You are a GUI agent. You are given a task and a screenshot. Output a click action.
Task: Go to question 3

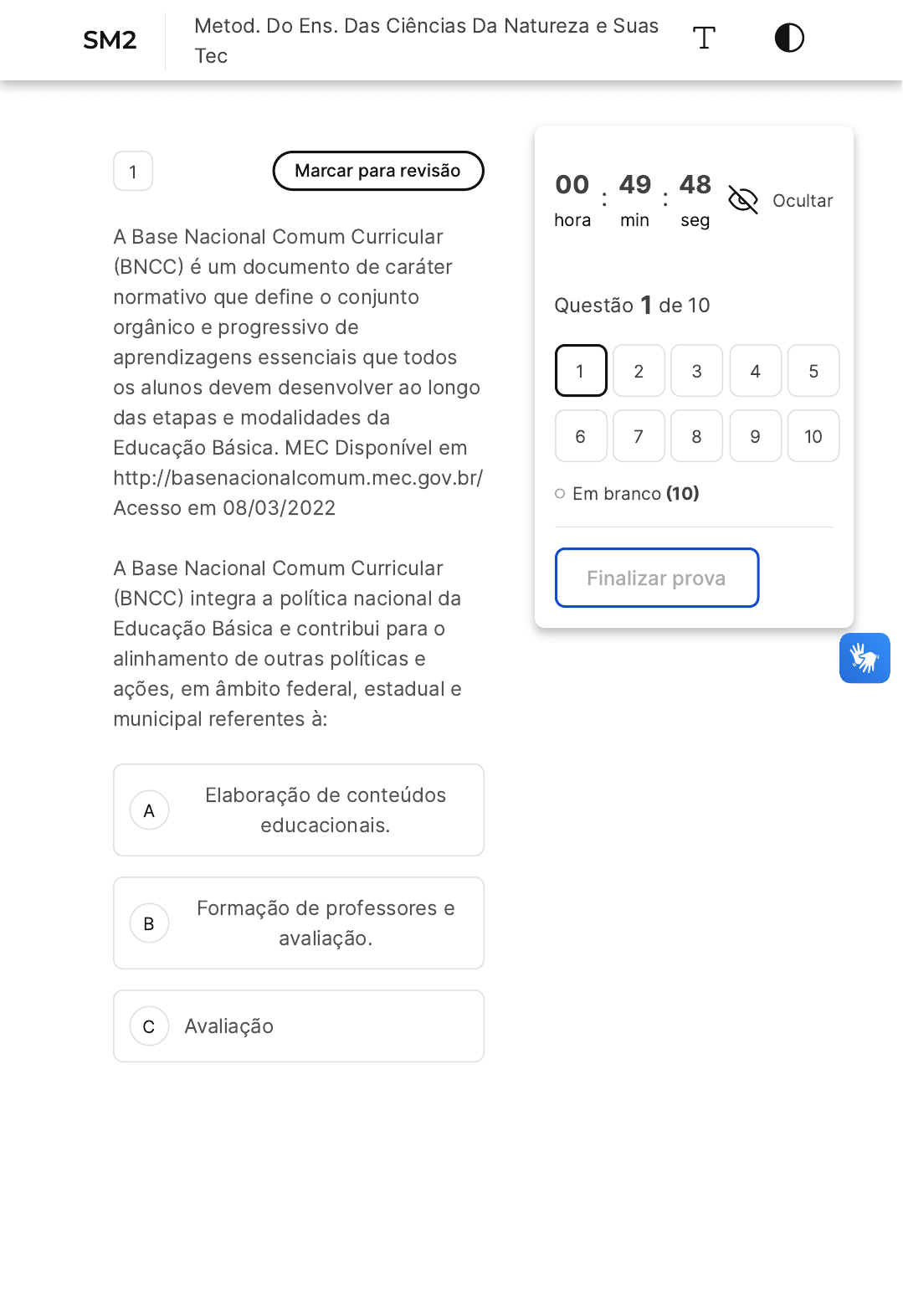pos(696,371)
